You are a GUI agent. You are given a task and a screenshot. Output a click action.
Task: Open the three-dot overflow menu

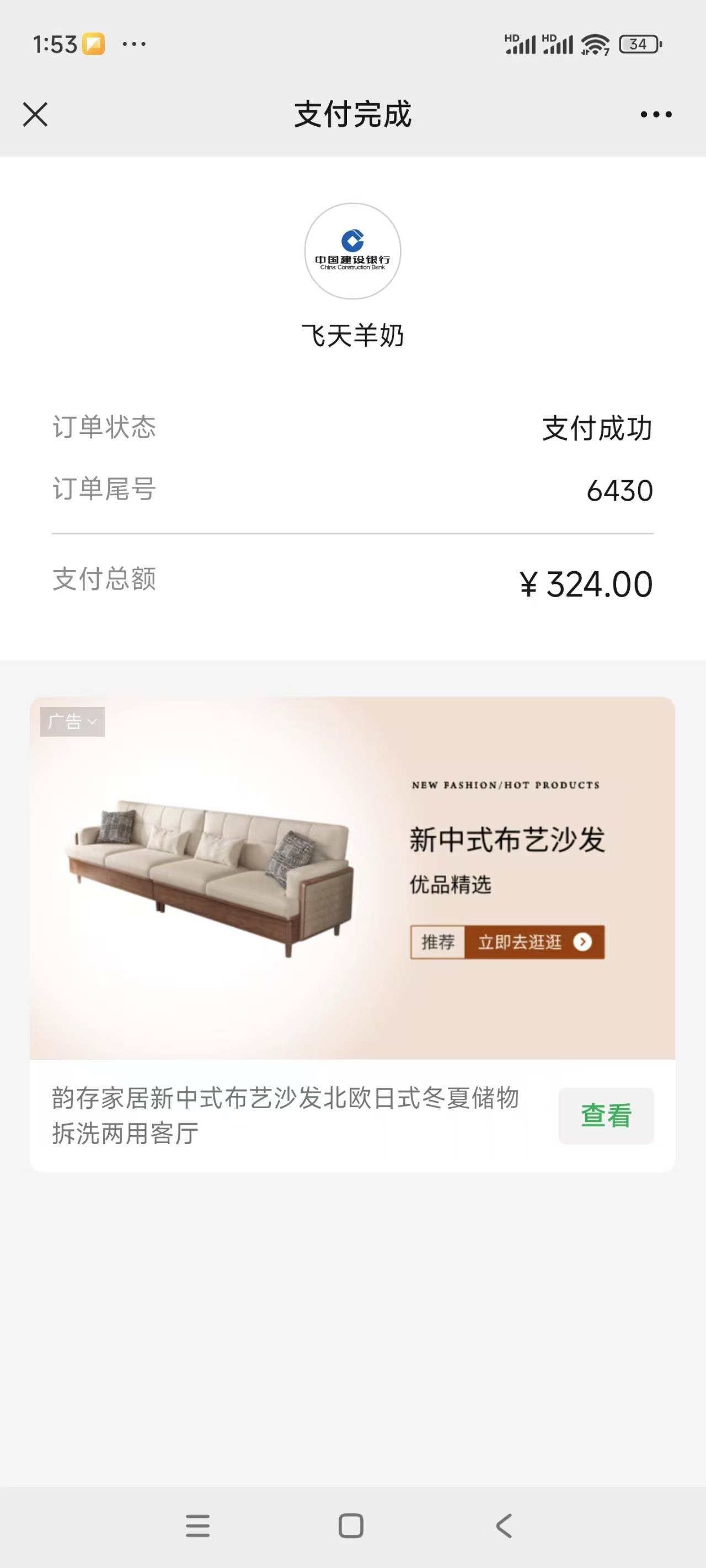655,115
